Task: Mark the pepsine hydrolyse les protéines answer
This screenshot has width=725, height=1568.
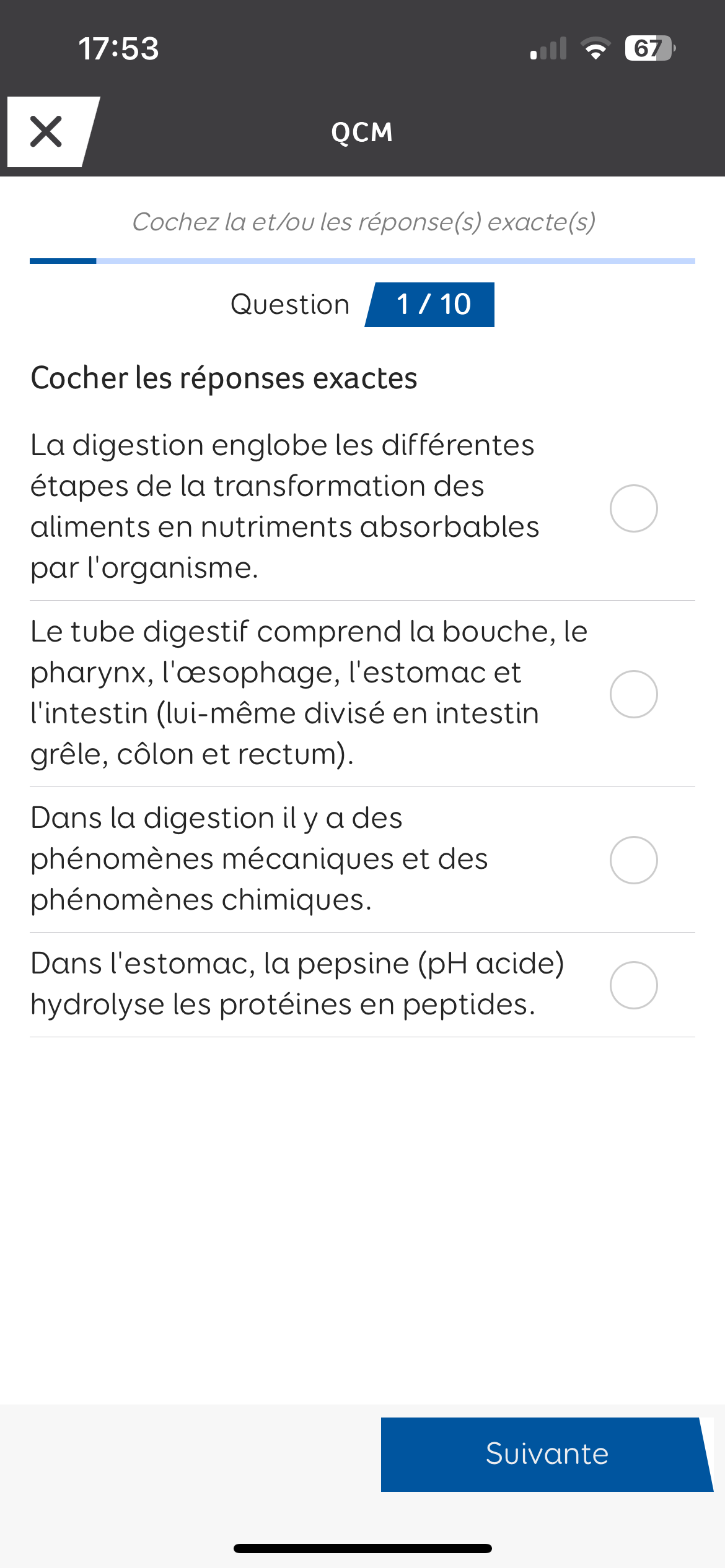Action: [x=633, y=985]
